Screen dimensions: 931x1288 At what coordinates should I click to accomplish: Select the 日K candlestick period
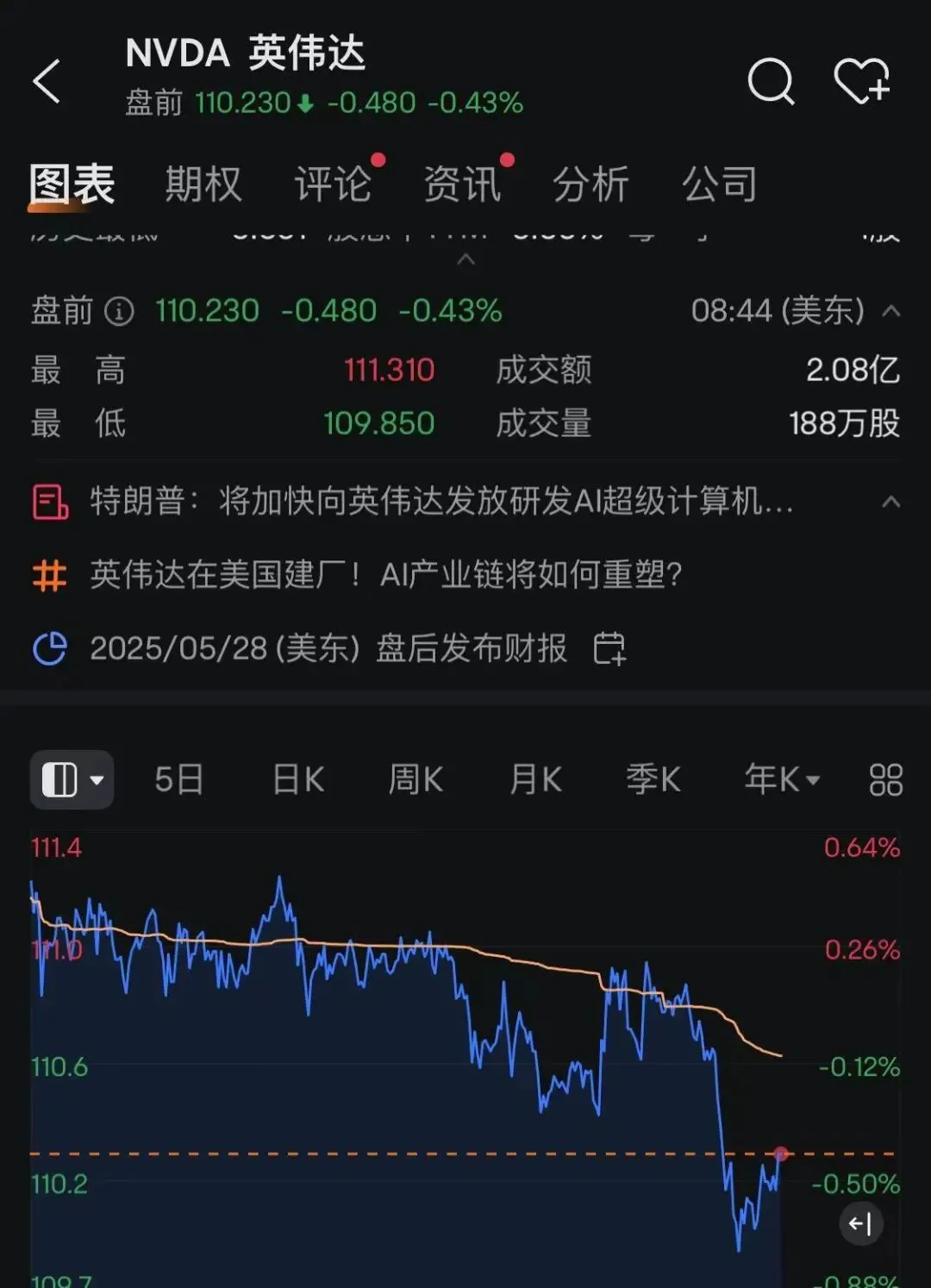click(297, 778)
